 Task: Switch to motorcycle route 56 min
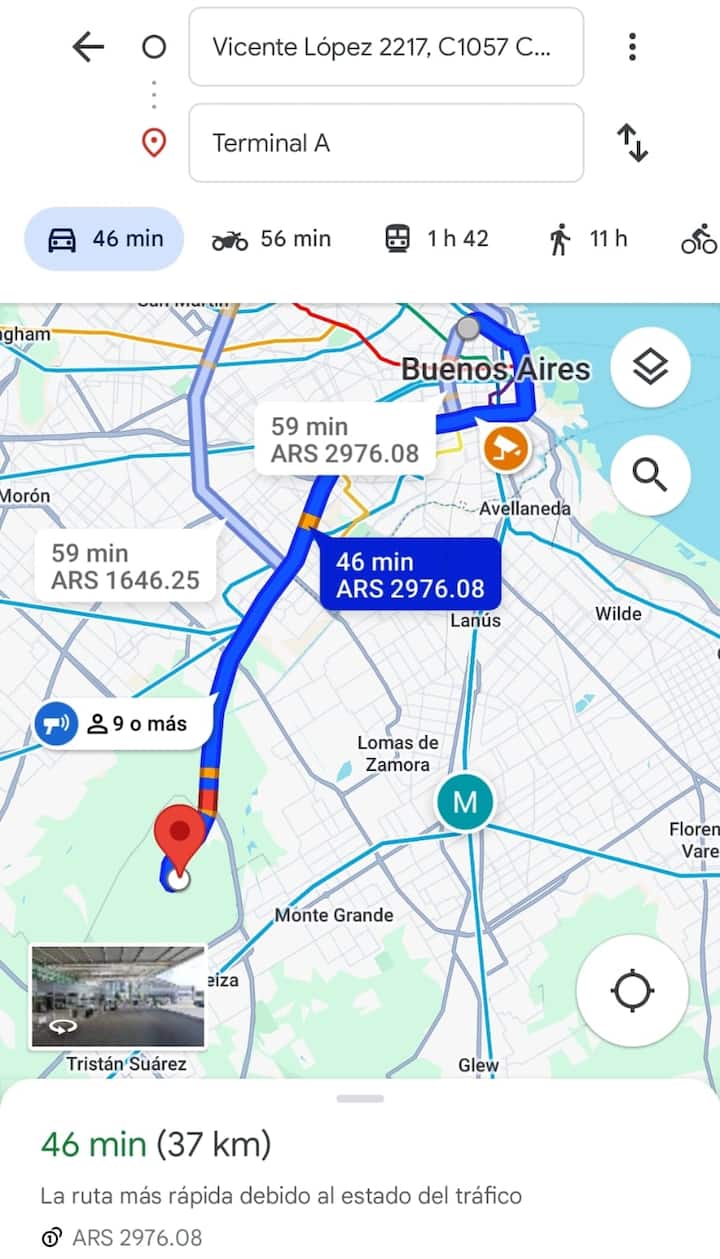[271, 239]
